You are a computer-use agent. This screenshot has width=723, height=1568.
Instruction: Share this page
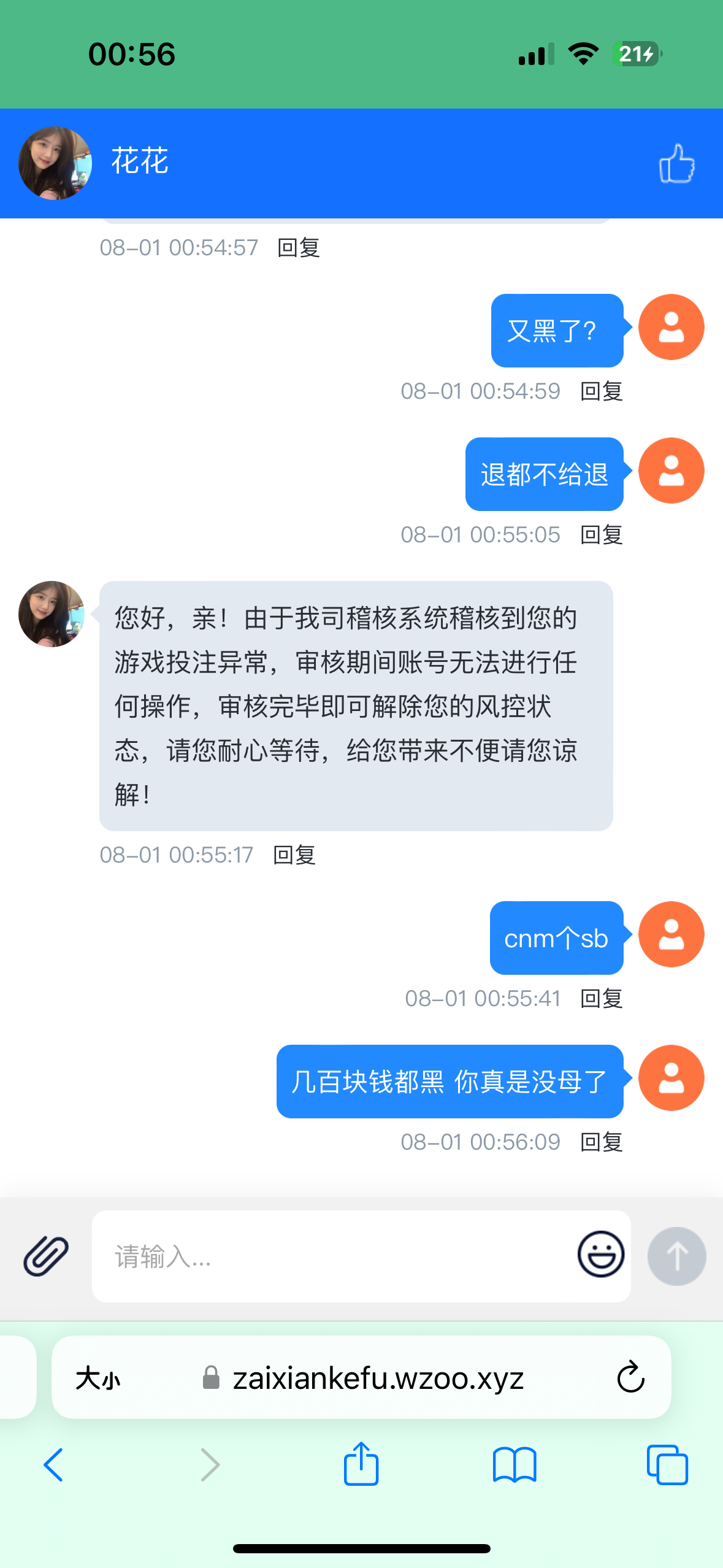click(361, 1464)
